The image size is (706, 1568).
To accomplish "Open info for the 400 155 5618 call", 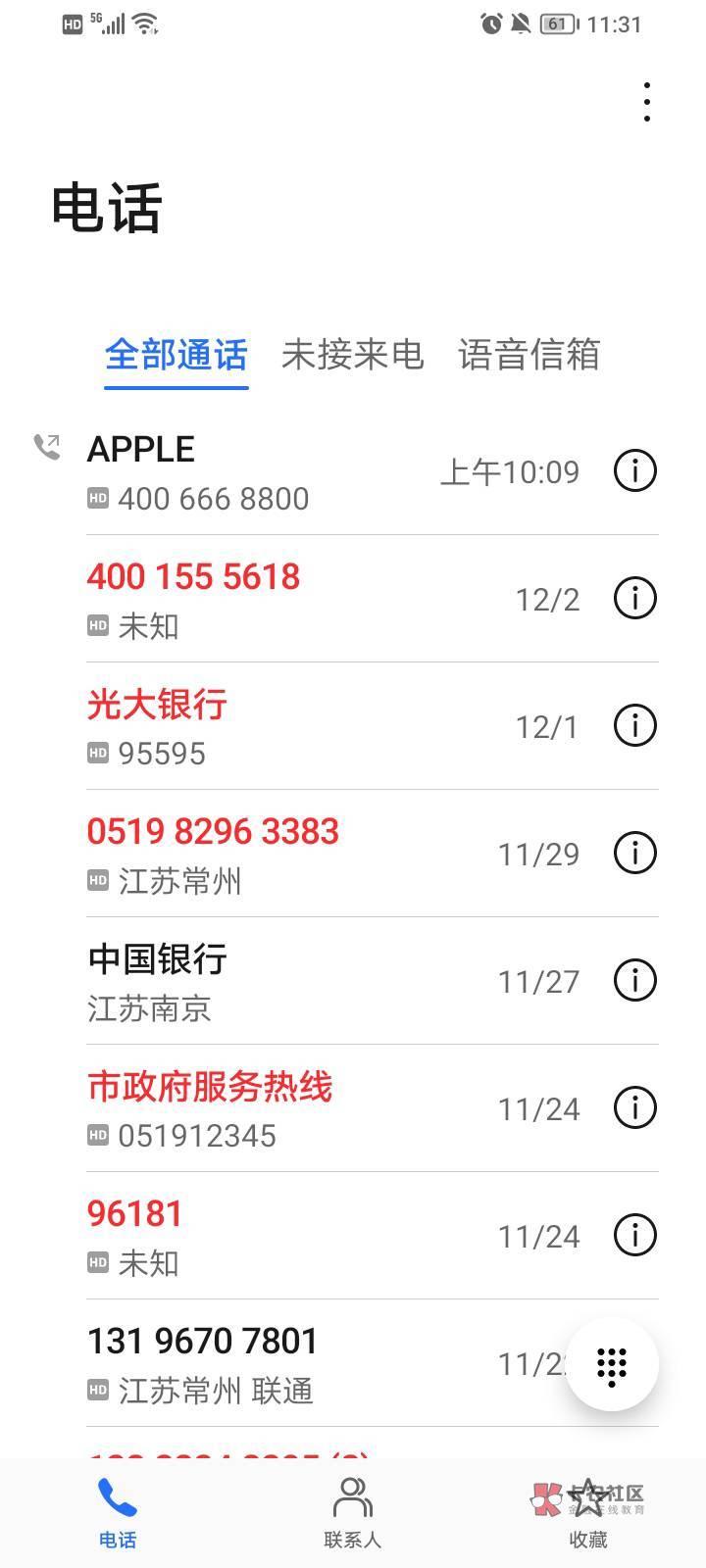I will (634, 599).
